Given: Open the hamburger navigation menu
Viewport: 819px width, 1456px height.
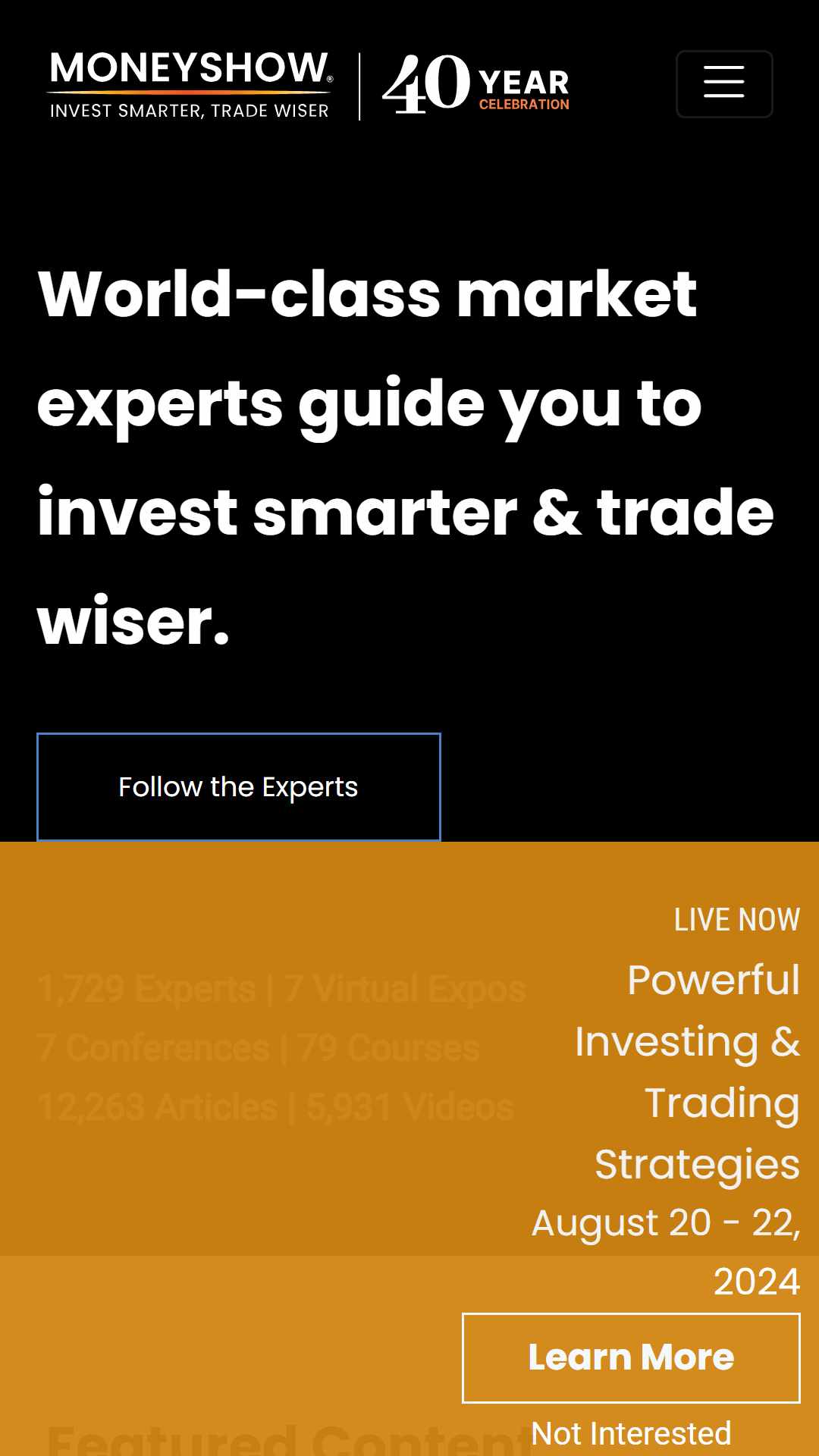Looking at the screenshot, I should 723,83.
